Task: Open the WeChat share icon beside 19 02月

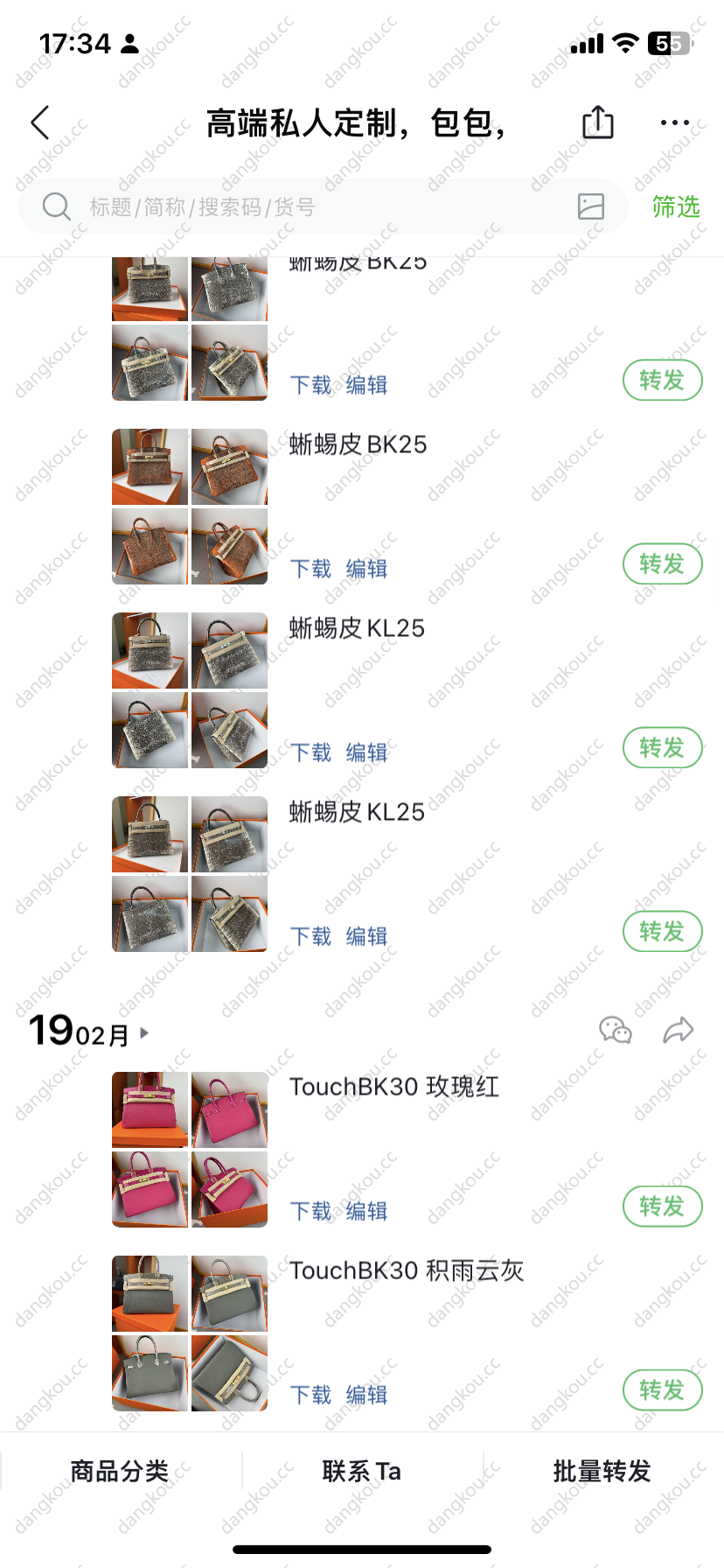Action: tap(615, 1031)
